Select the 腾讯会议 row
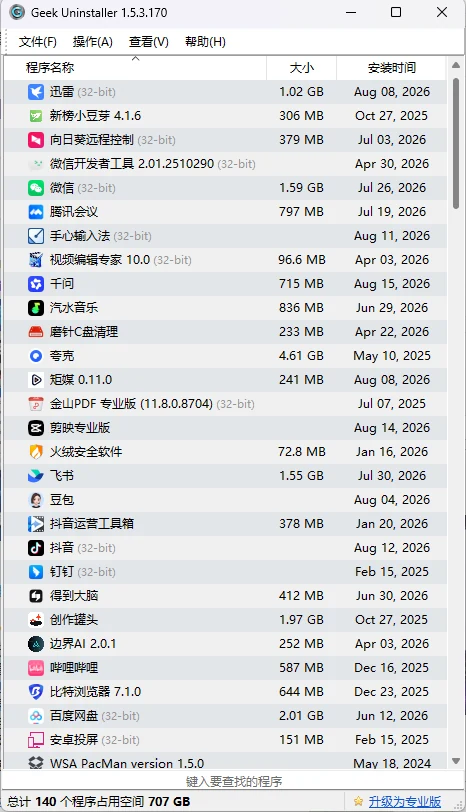Viewport: 466px width, 812px height. point(225,212)
